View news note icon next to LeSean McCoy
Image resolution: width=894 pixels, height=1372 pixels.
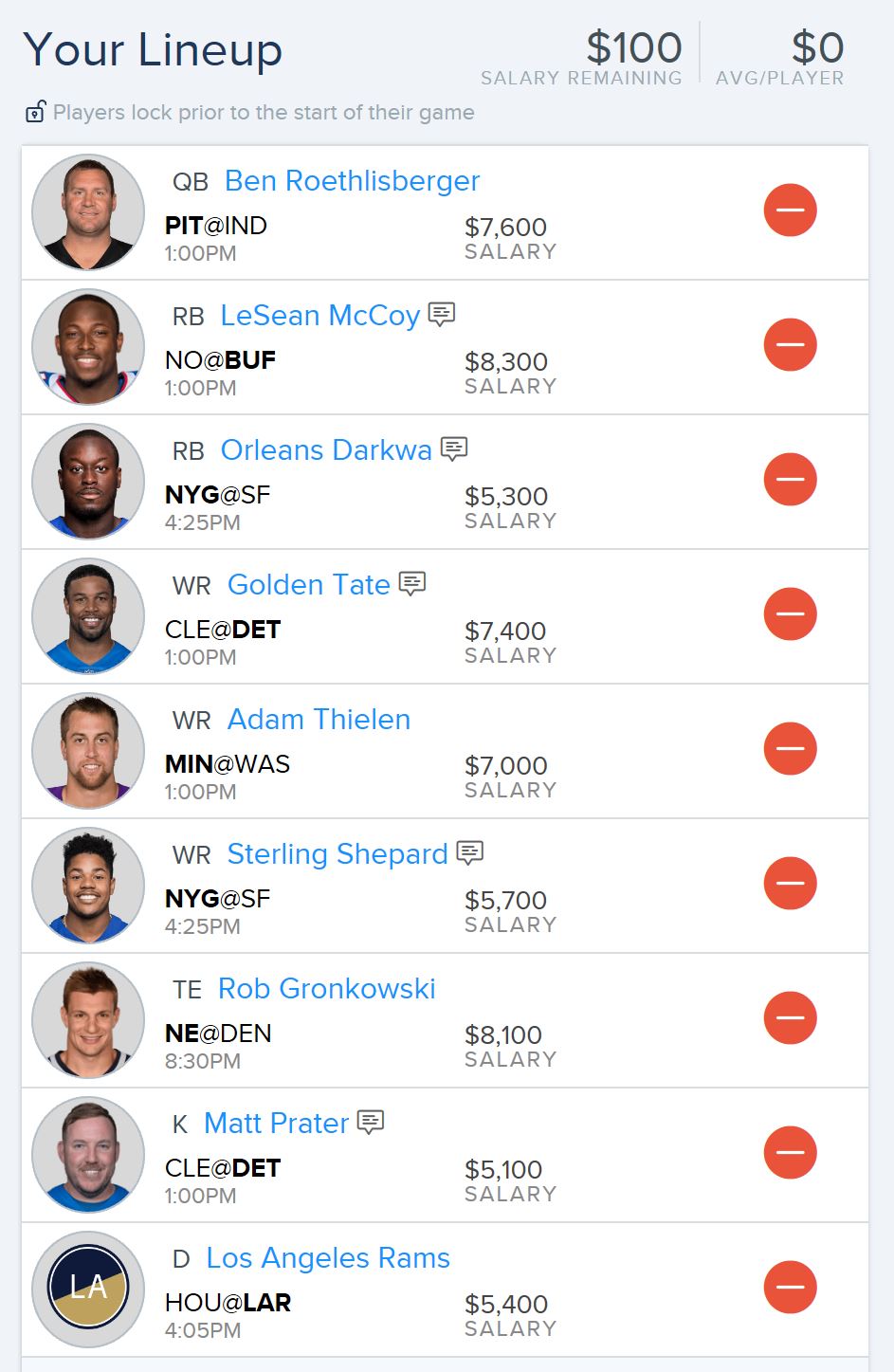(442, 314)
